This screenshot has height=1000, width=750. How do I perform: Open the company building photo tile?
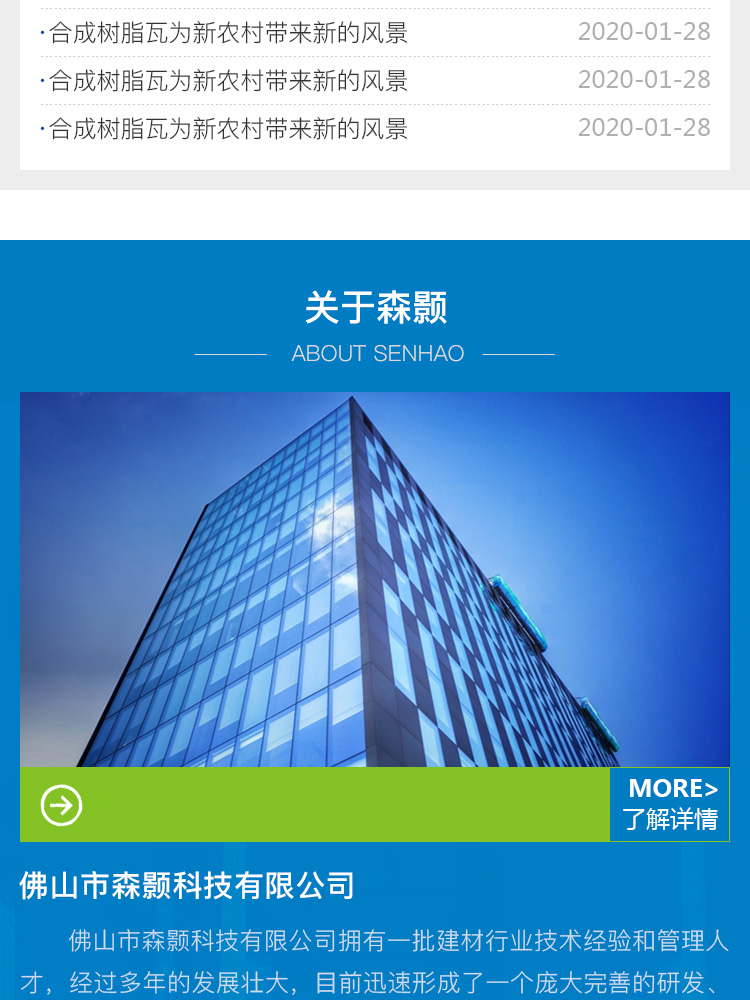(x=375, y=579)
